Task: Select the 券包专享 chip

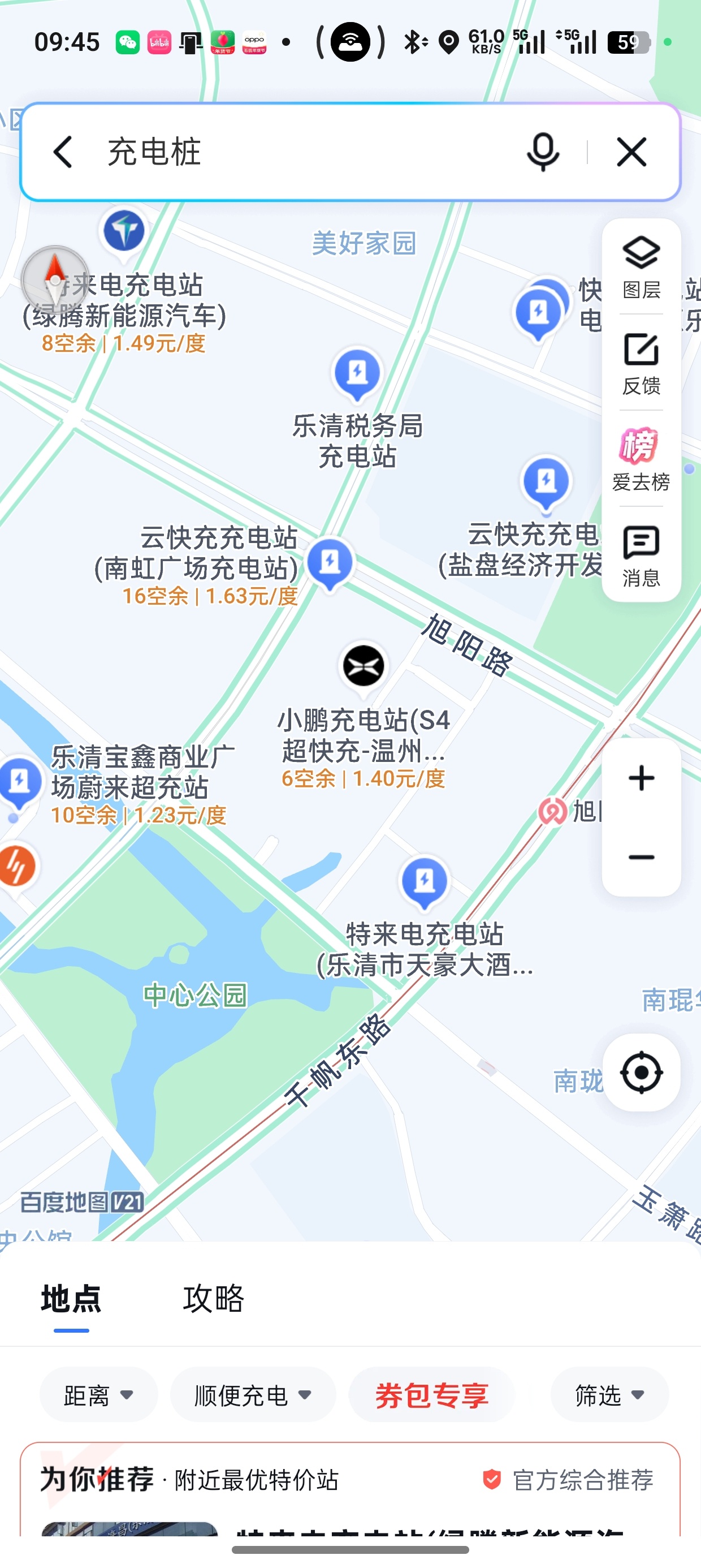Action: (431, 1394)
